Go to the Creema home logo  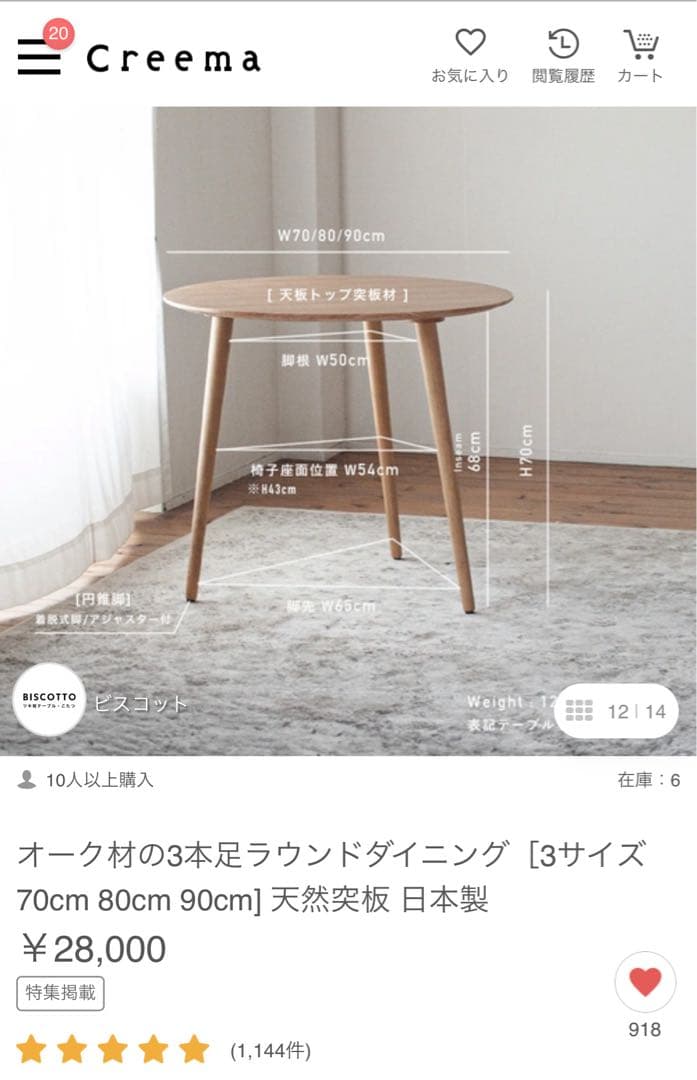173,59
